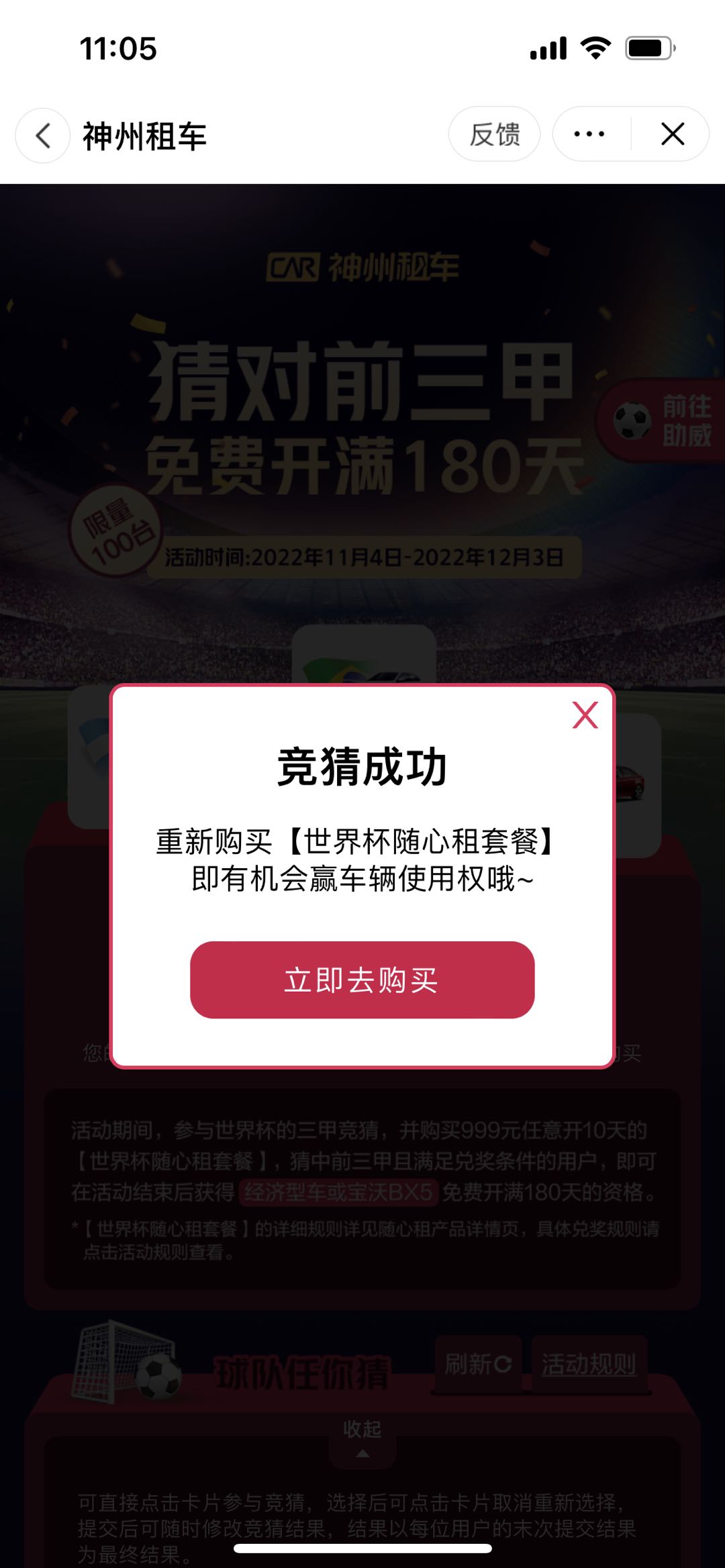The width and height of the screenshot is (725, 1568).
Task: Dismiss the 竞猜成功 dialog
Action: click(585, 715)
